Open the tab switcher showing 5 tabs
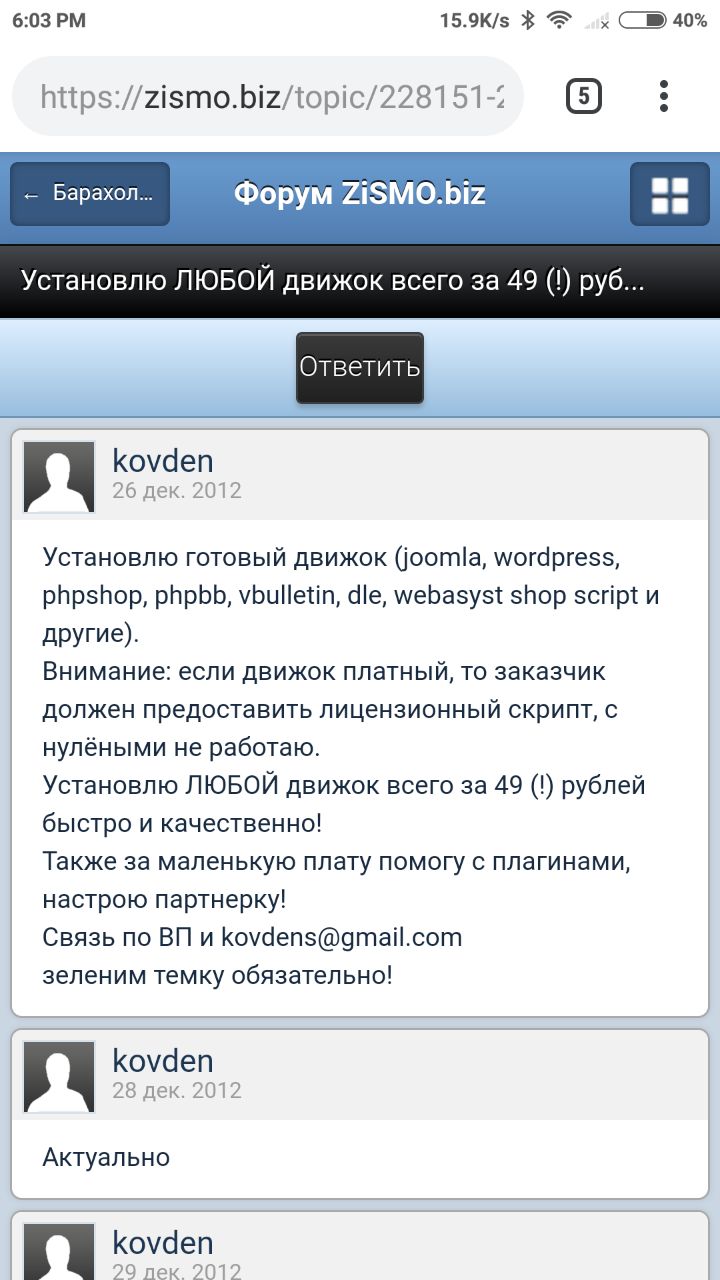The height and width of the screenshot is (1280, 720). (x=584, y=97)
